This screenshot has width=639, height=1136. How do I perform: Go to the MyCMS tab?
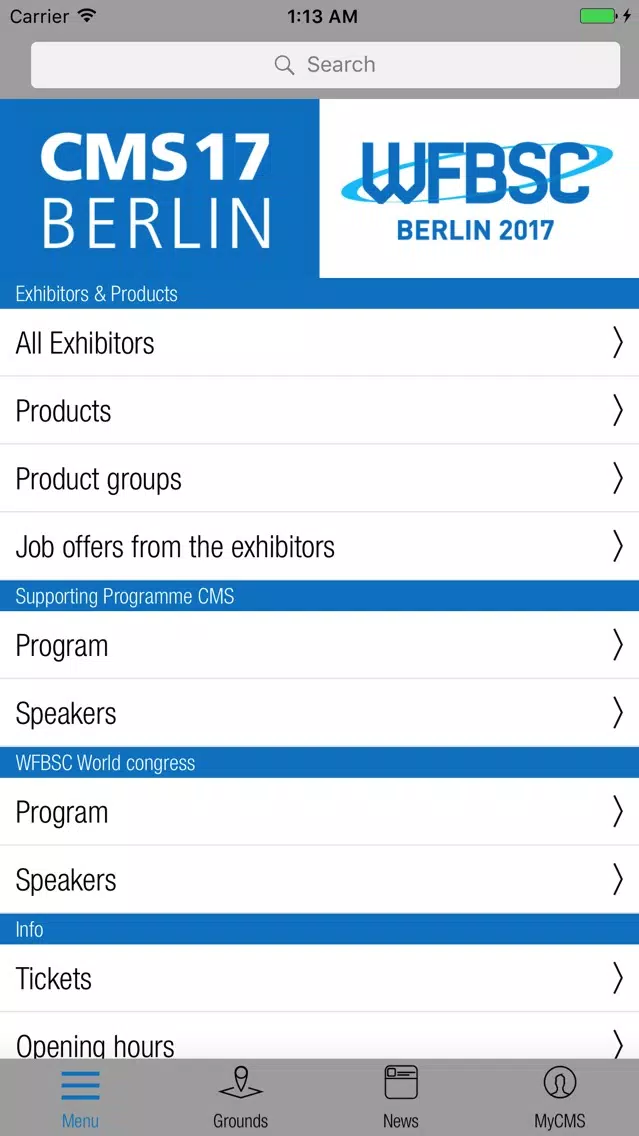pyautogui.click(x=560, y=1098)
